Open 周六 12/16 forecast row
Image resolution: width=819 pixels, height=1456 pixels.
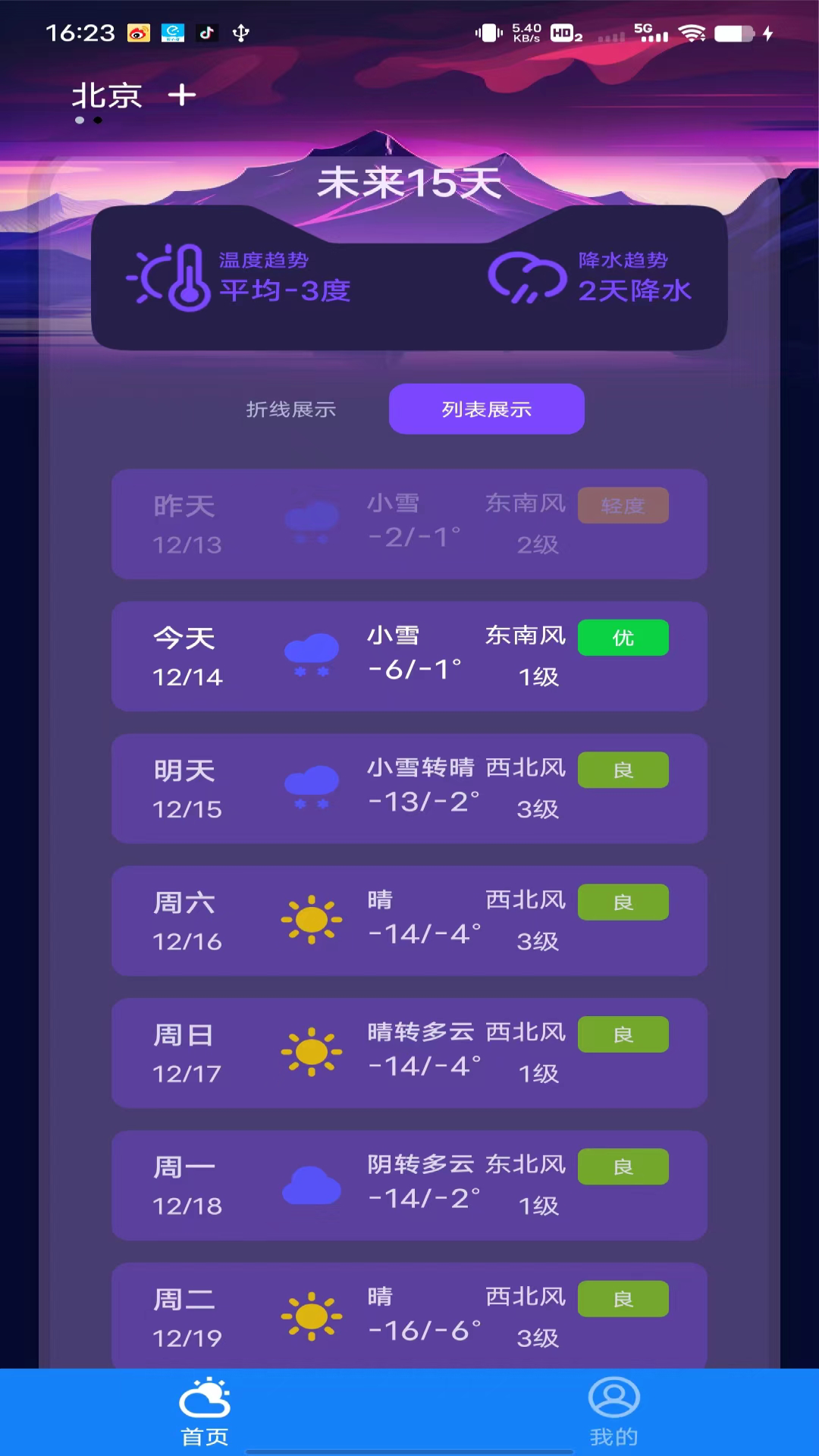click(409, 921)
